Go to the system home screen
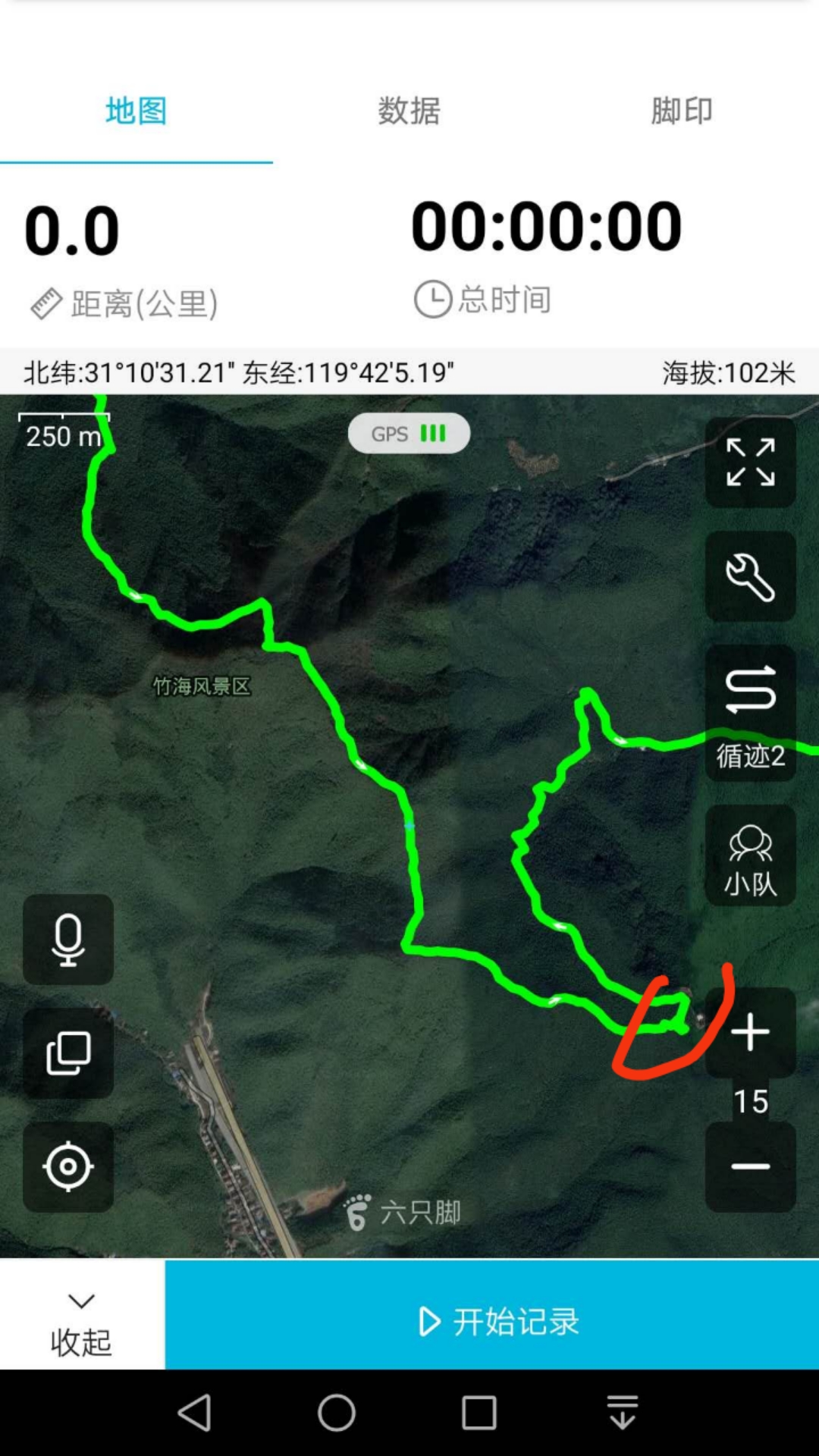 coord(337,1412)
